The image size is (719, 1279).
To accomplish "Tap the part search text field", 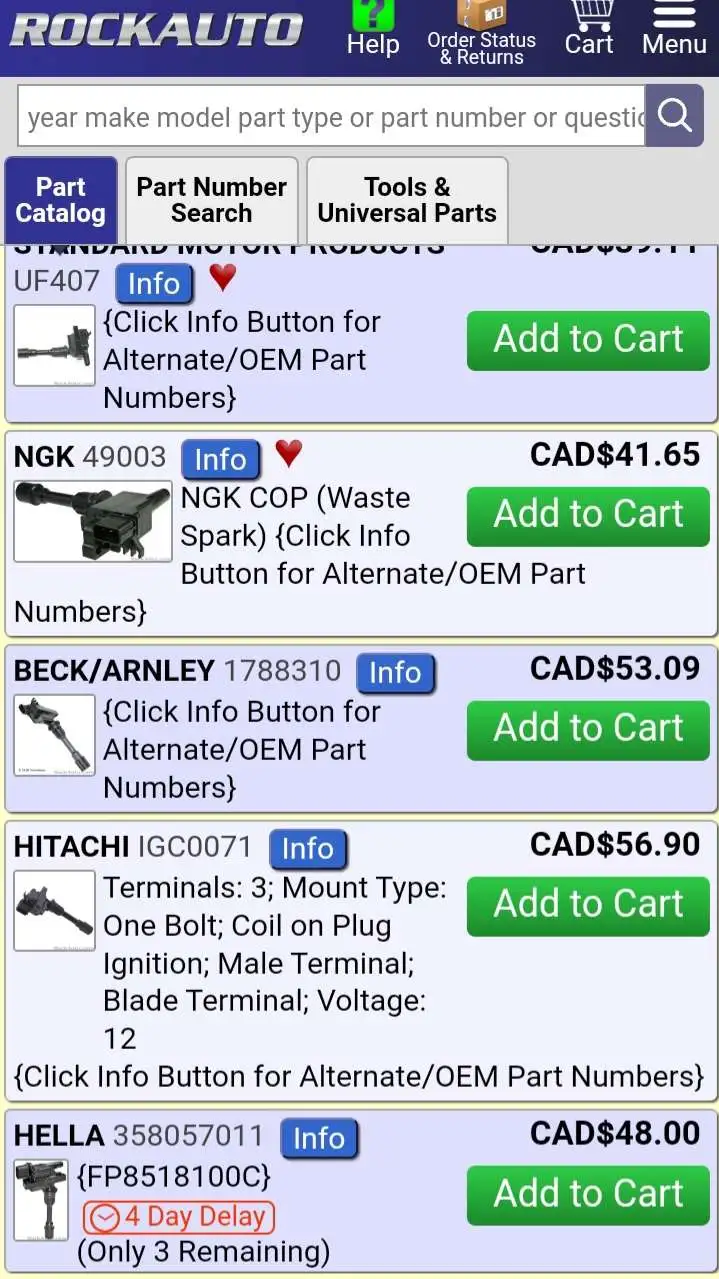I will click(331, 117).
